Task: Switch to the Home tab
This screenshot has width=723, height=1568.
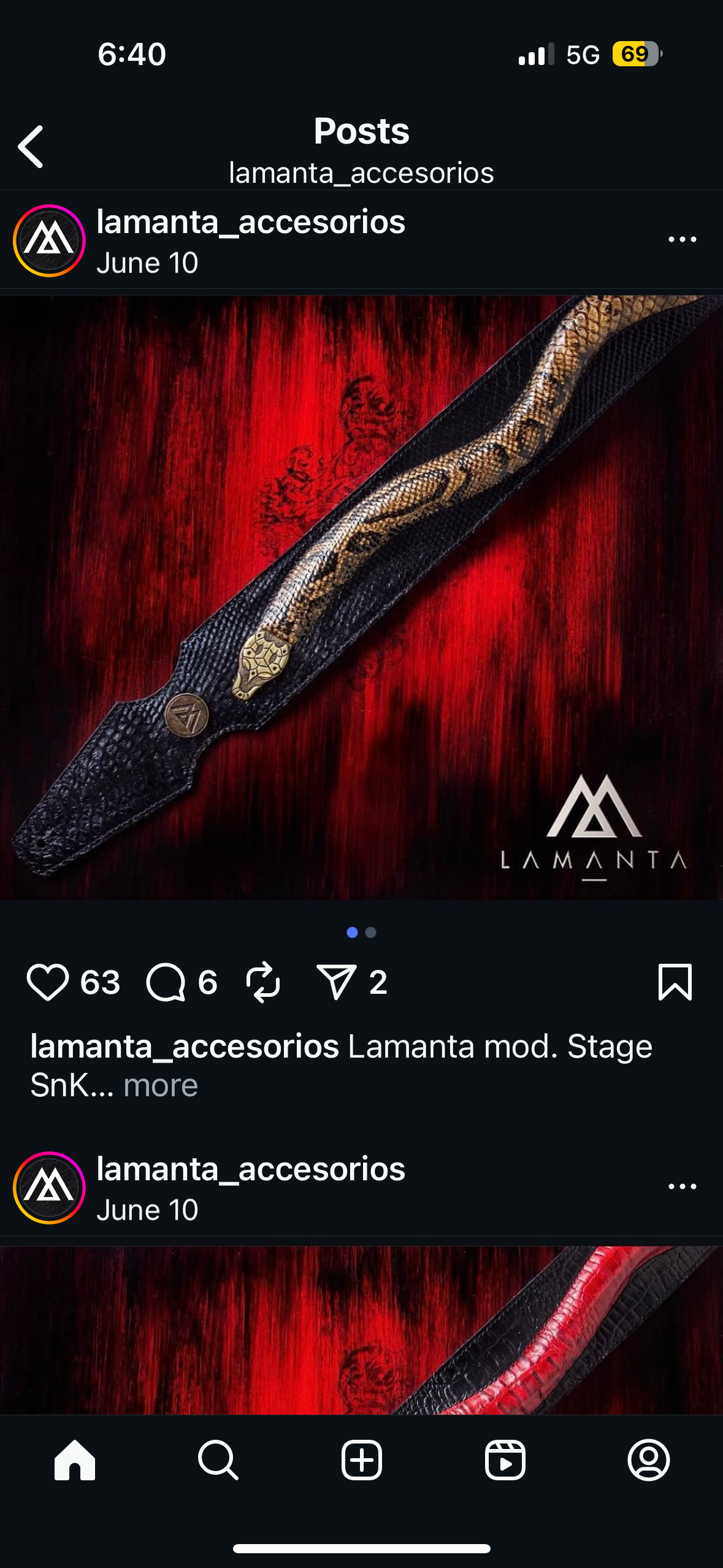Action: click(x=75, y=1460)
